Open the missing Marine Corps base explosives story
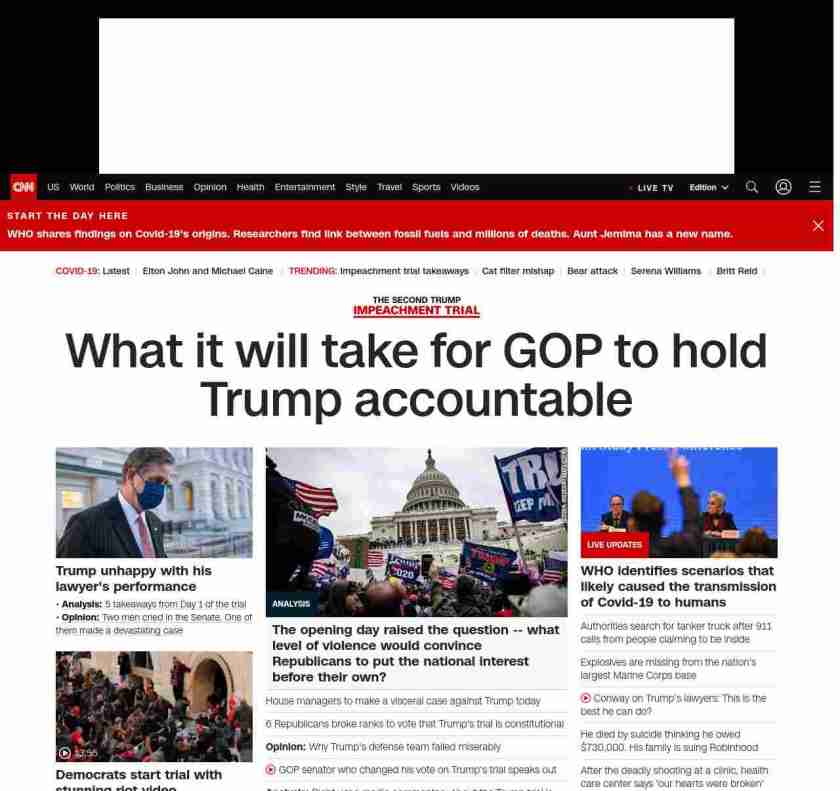 tap(667, 668)
